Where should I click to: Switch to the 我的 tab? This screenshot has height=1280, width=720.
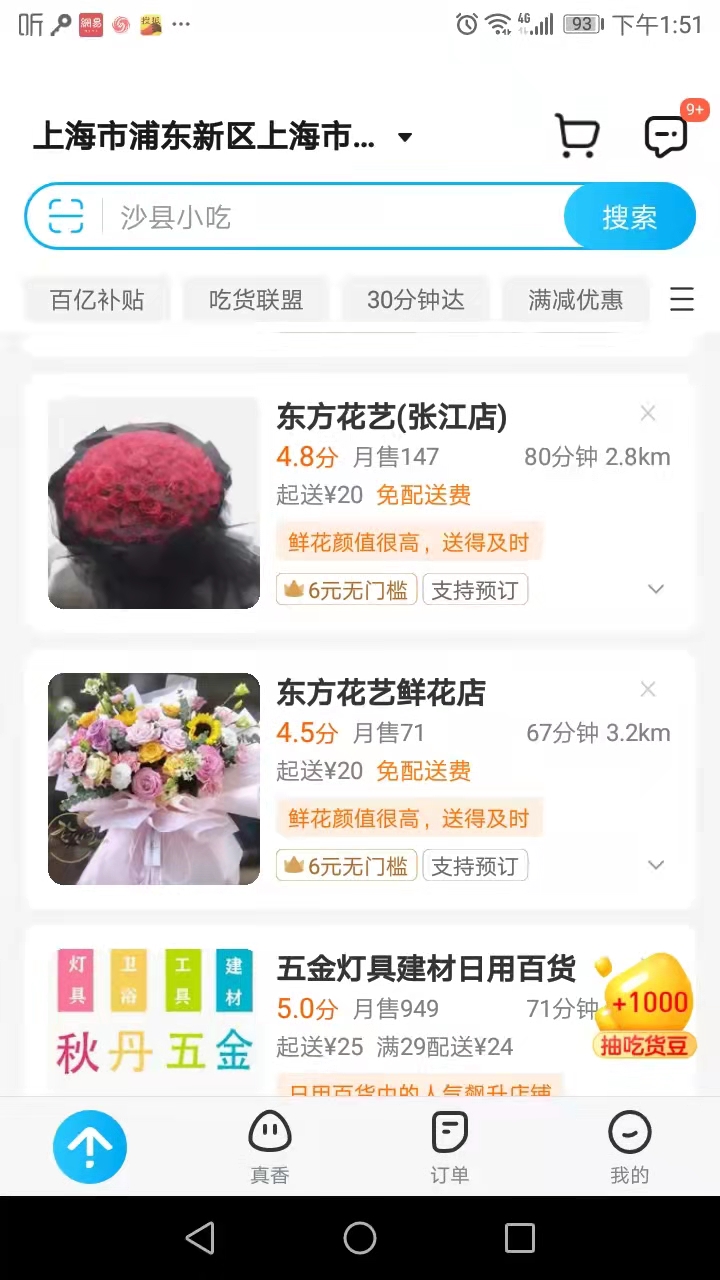(x=629, y=1147)
